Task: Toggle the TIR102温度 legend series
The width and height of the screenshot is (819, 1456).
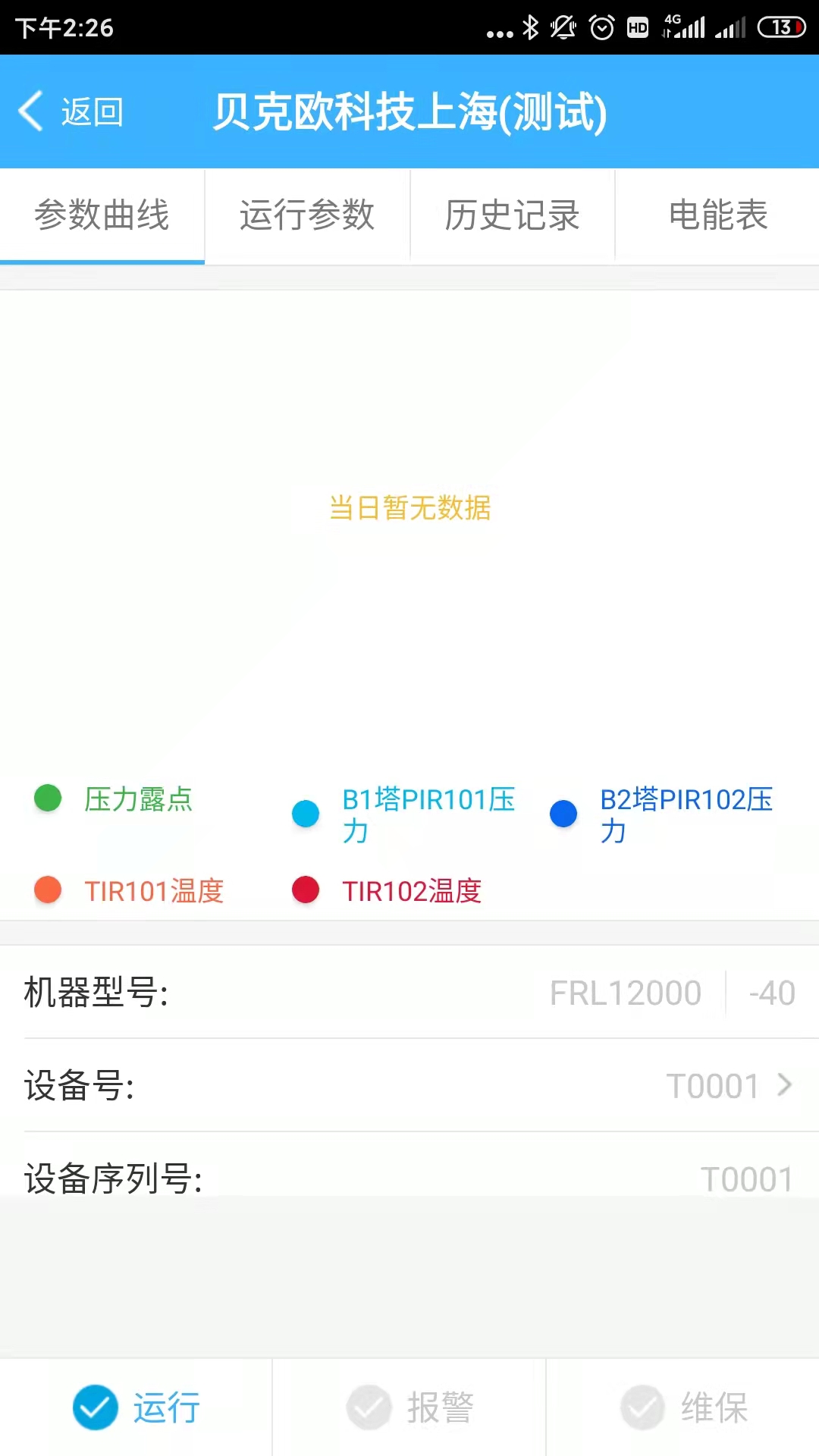Action: pos(387,890)
